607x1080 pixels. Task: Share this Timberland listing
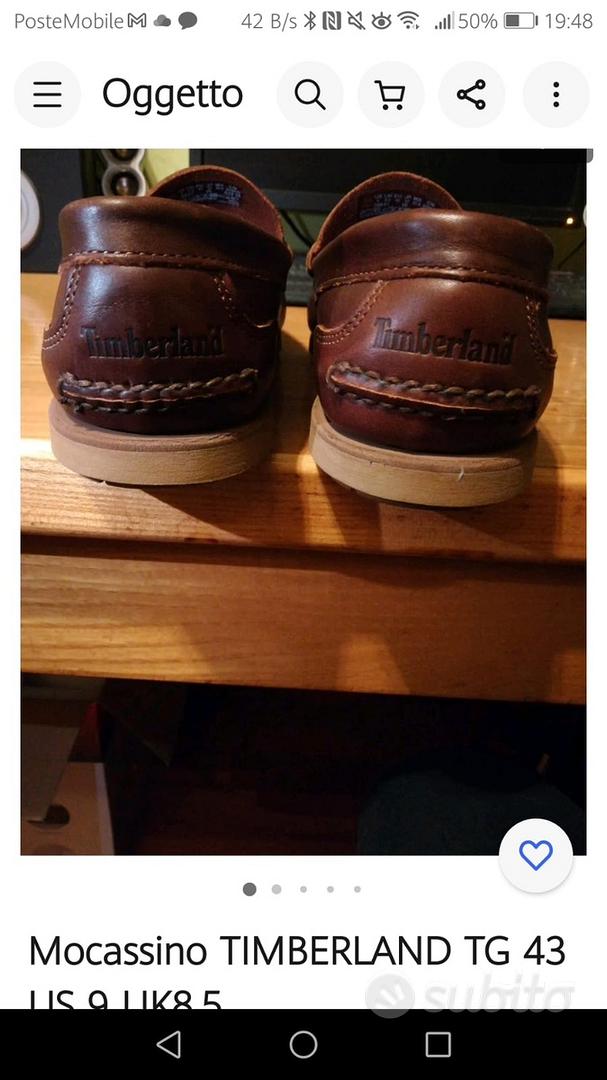point(470,95)
